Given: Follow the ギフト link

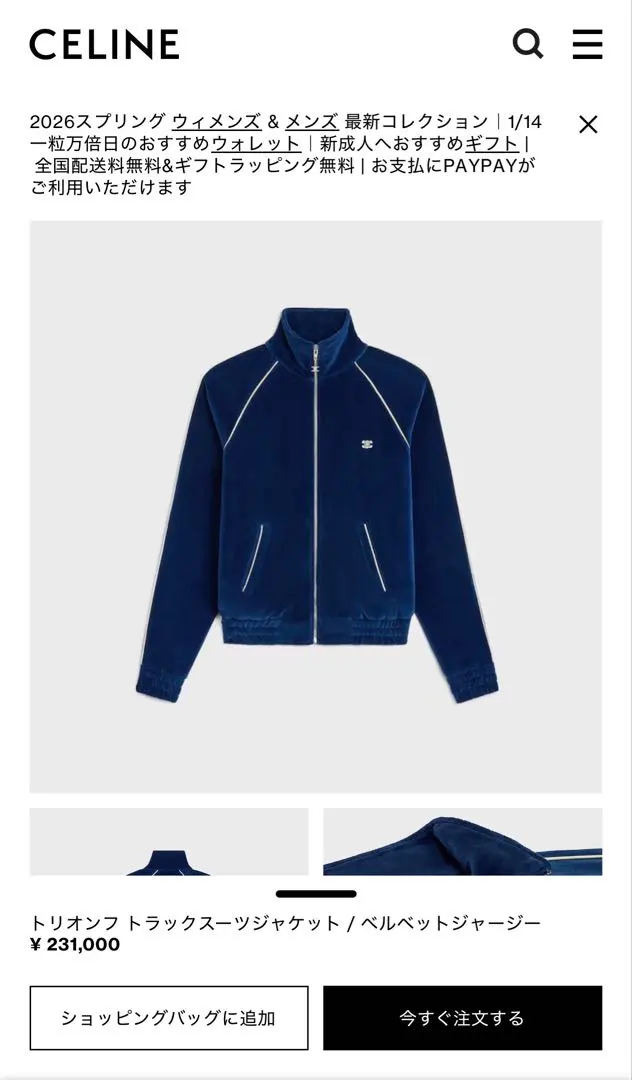Looking at the screenshot, I should click(492, 144).
